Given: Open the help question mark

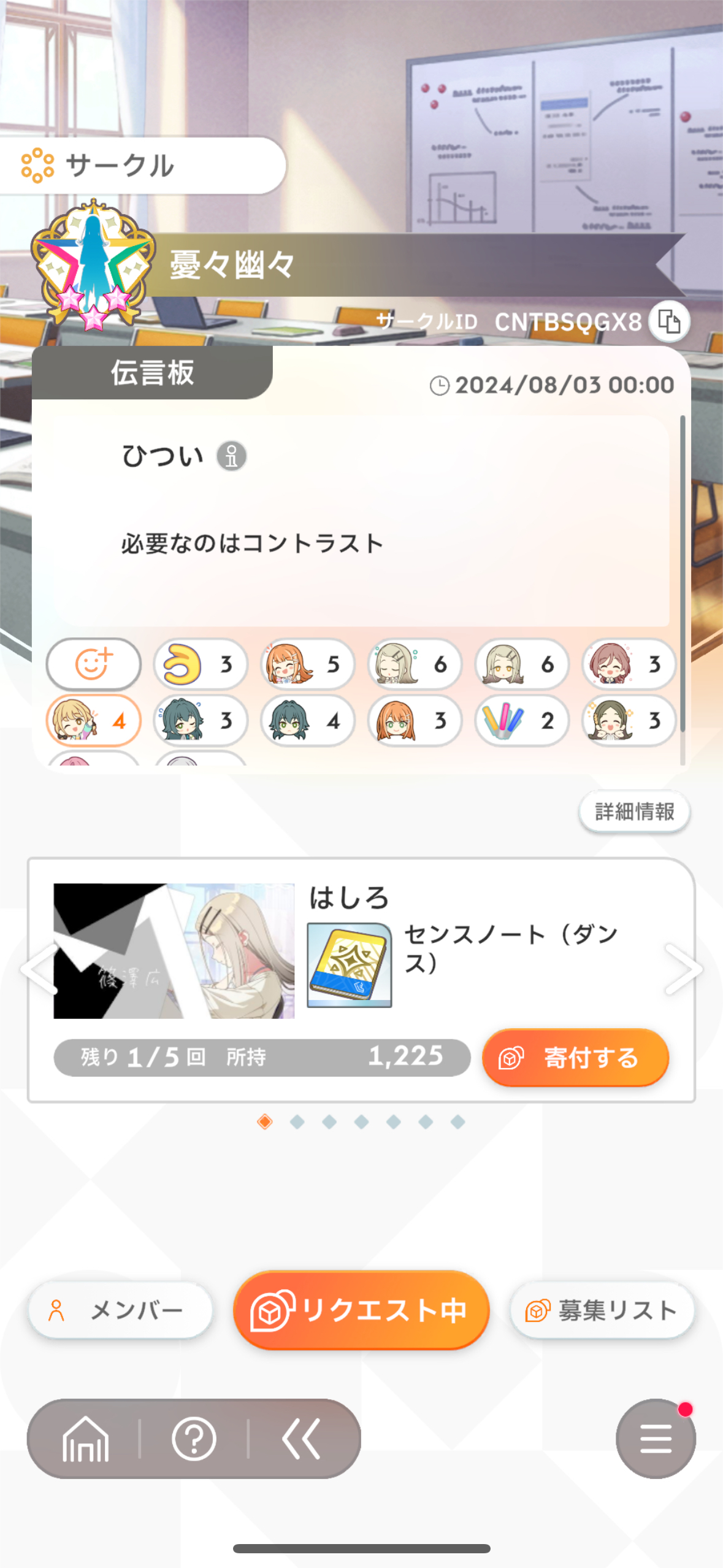Looking at the screenshot, I should pyautogui.click(x=194, y=1439).
